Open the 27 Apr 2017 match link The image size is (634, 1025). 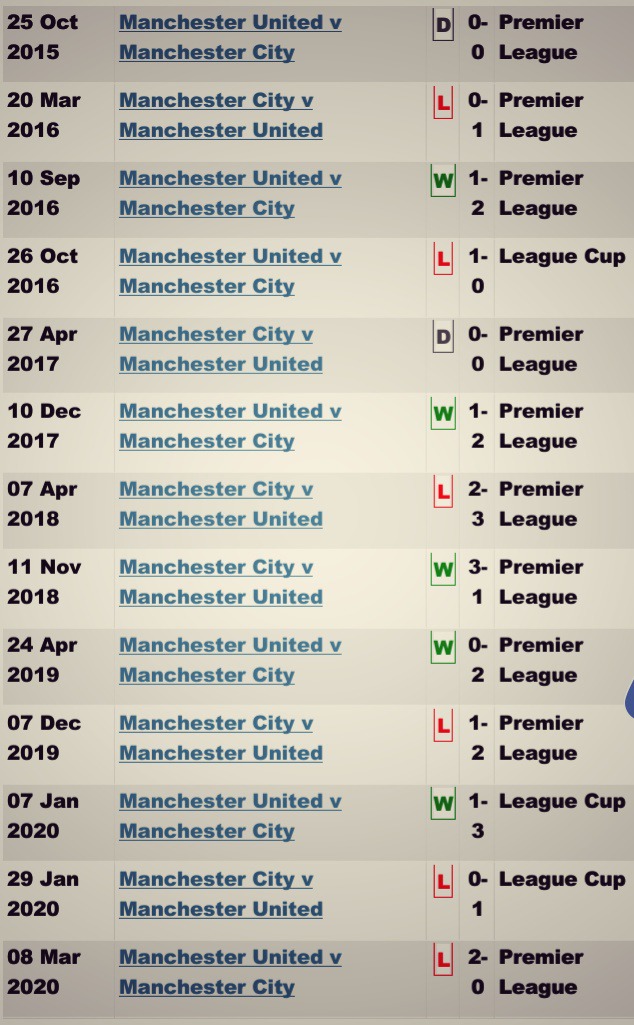(x=216, y=335)
